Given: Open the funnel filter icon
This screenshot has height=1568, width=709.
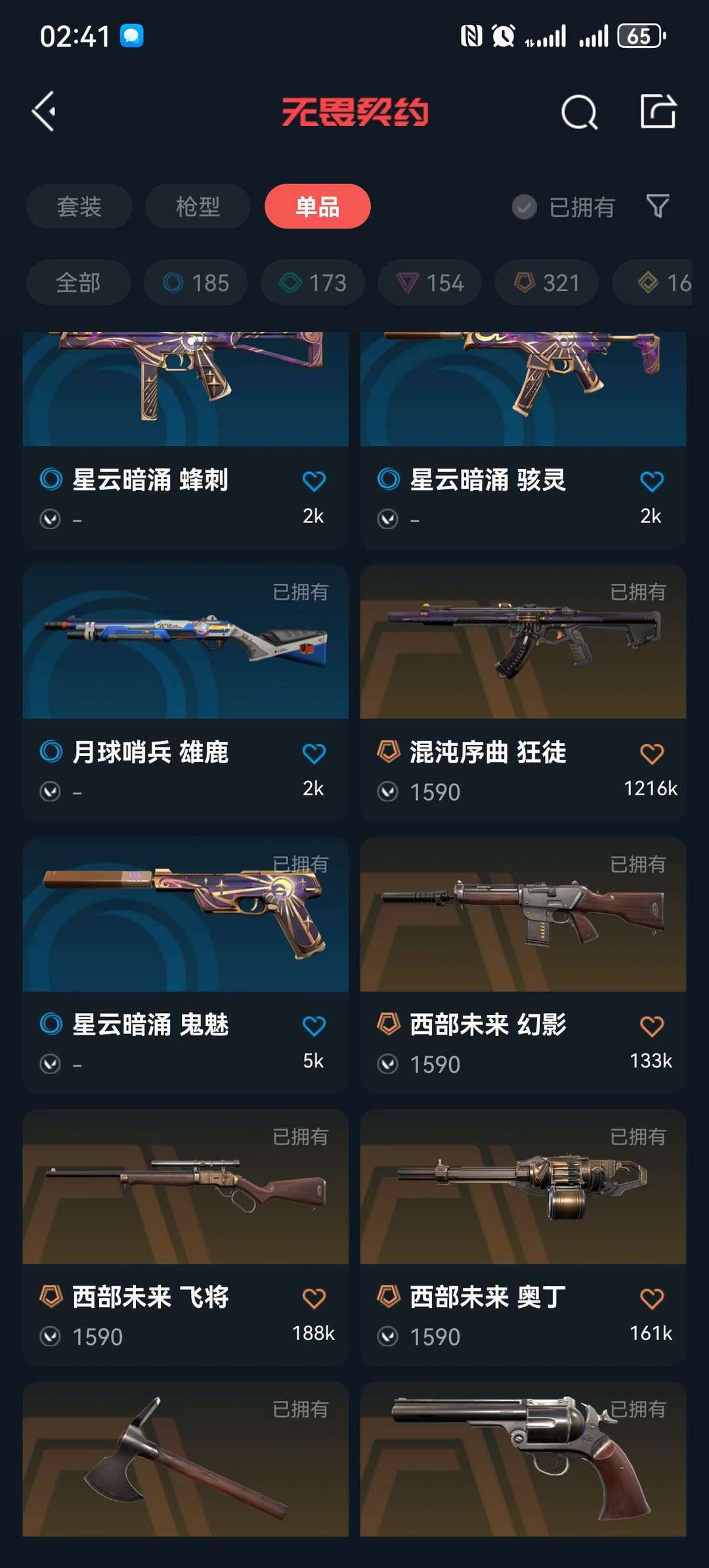Looking at the screenshot, I should coord(658,206).
